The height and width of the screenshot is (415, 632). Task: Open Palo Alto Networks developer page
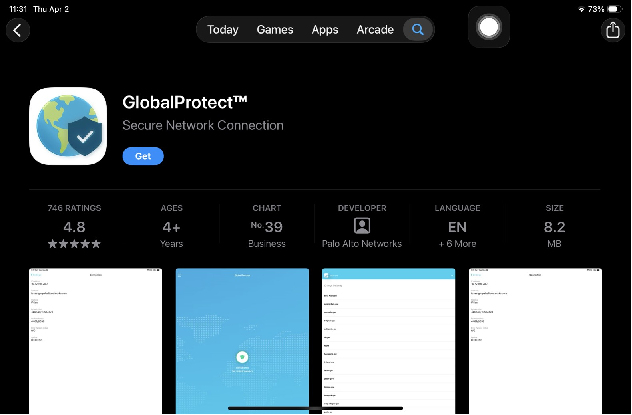[x=361, y=227]
